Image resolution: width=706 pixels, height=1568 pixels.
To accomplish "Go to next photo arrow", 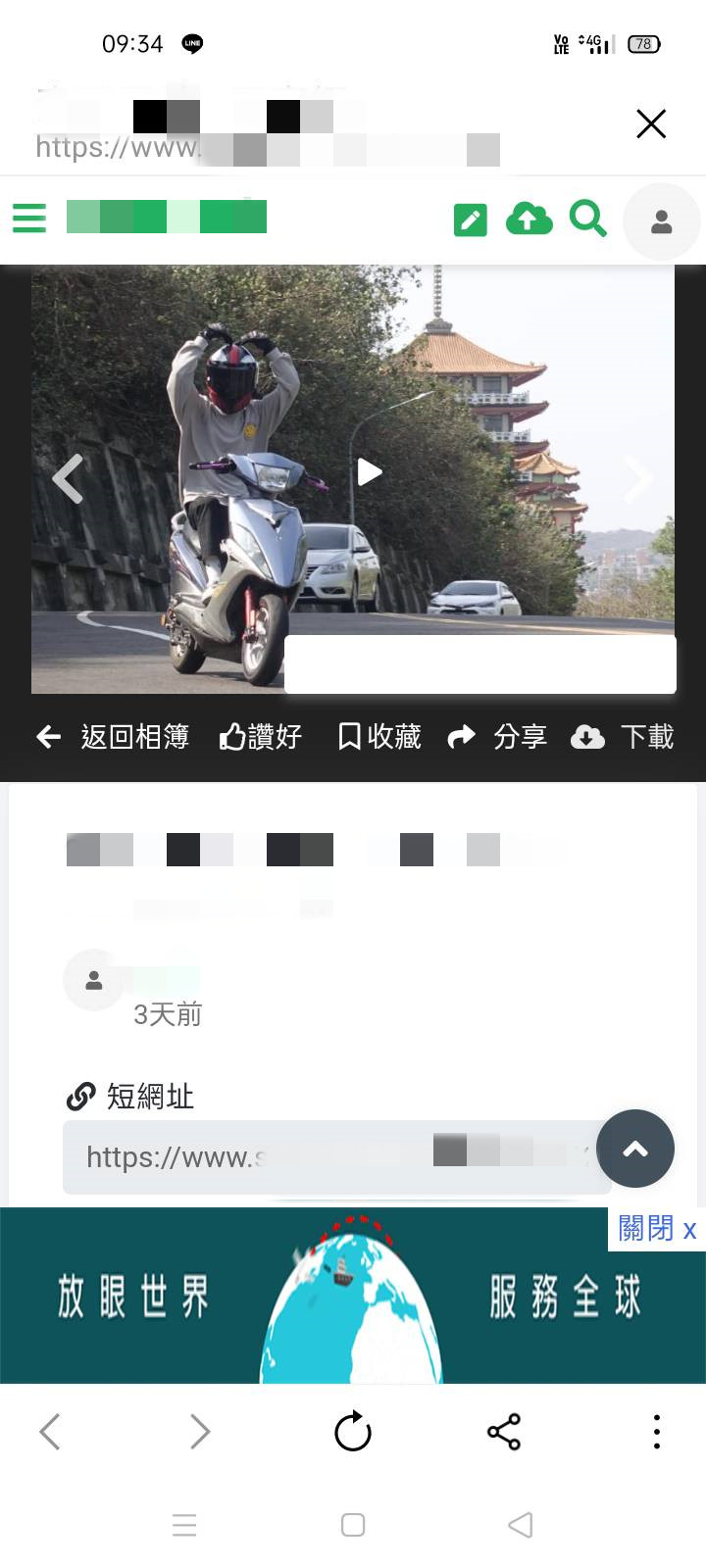I will [x=638, y=479].
